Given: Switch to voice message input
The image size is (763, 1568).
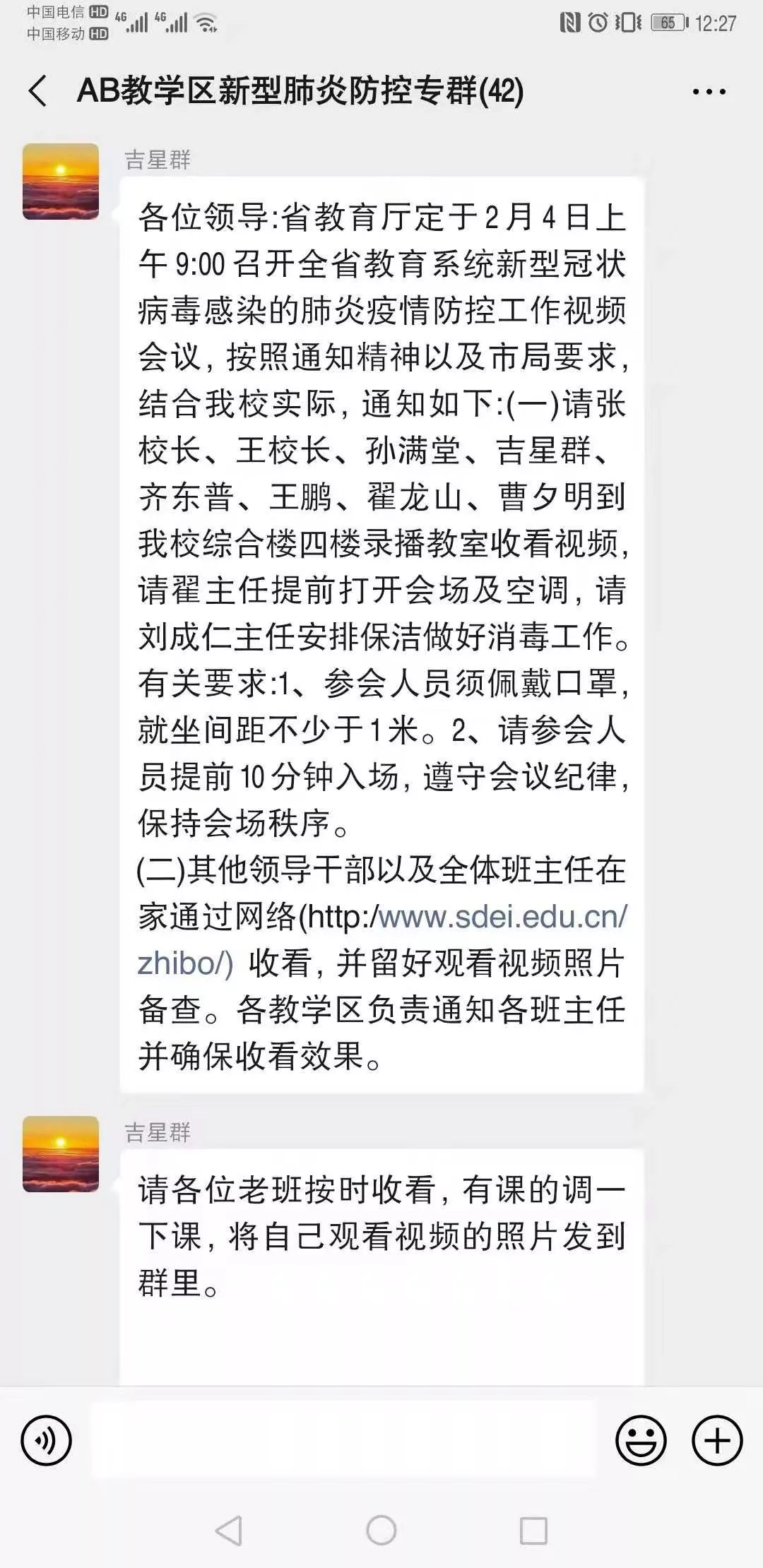Looking at the screenshot, I should click(47, 1440).
